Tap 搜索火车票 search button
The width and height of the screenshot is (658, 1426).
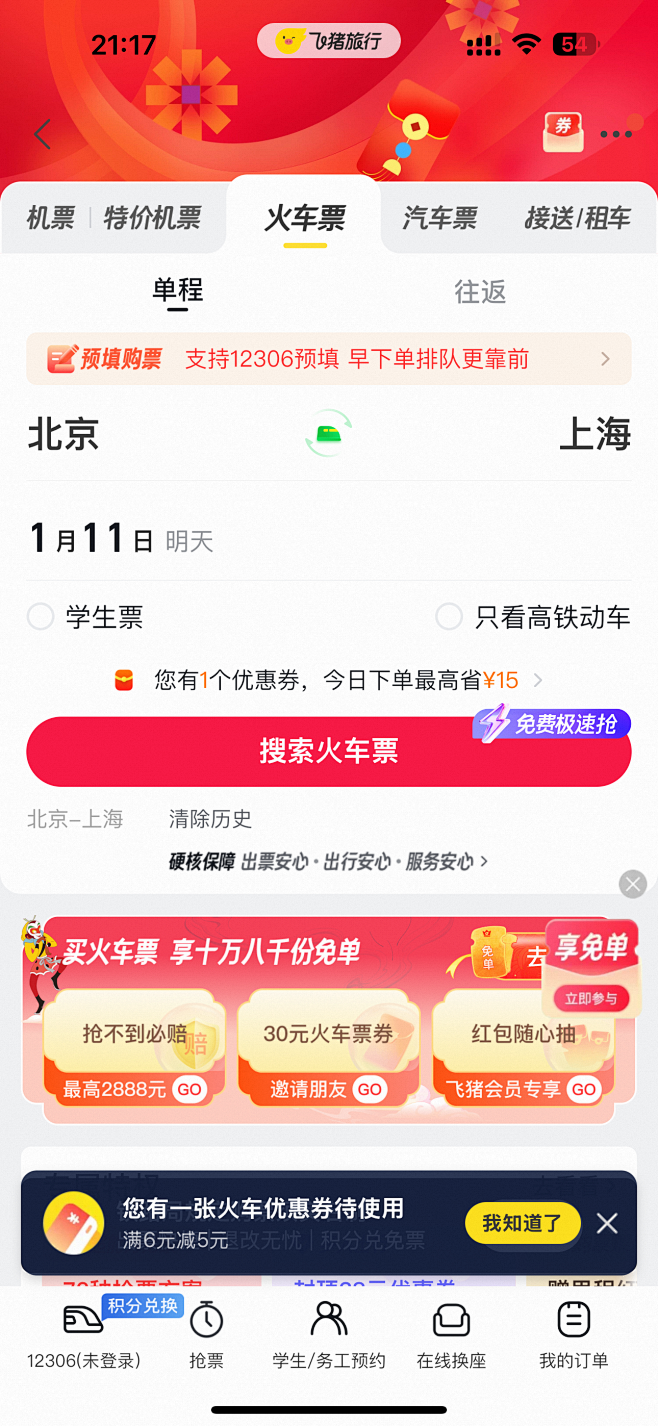click(329, 751)
